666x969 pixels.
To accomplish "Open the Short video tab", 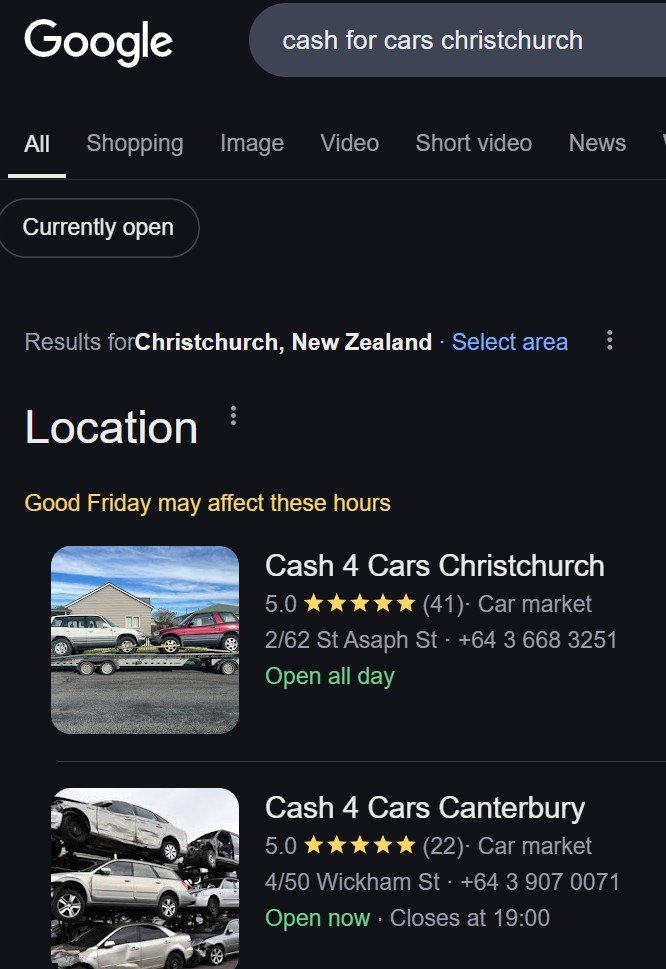I will point(474,143).
